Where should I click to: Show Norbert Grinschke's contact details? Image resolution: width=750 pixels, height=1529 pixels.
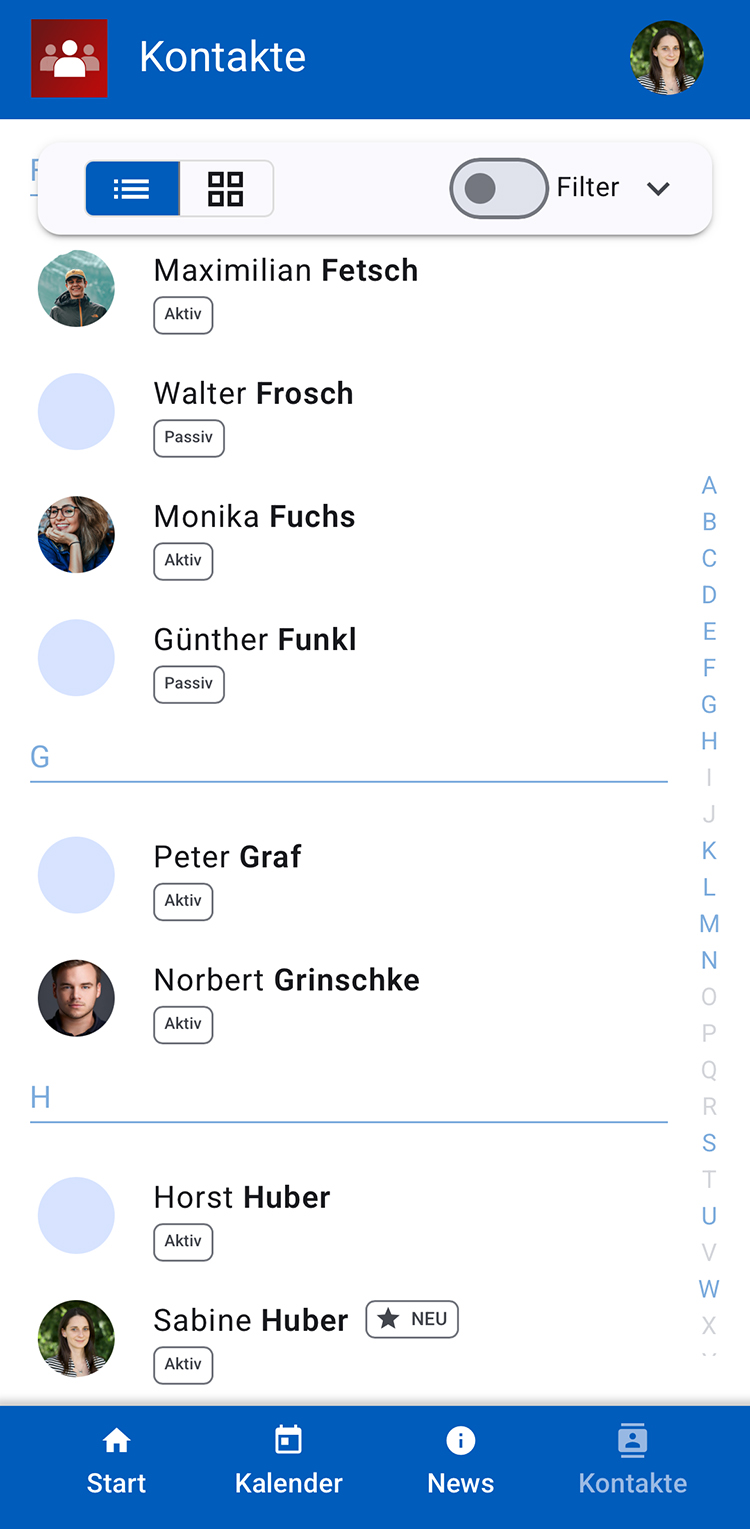coord(287,980)
